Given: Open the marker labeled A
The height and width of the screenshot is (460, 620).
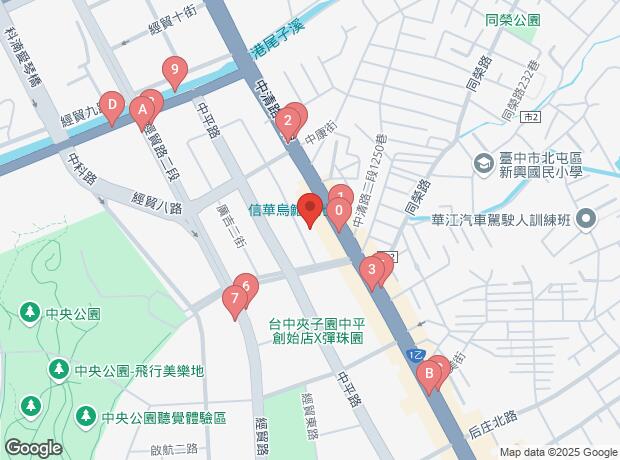Looking at the screenshot, I should point(143,108).
